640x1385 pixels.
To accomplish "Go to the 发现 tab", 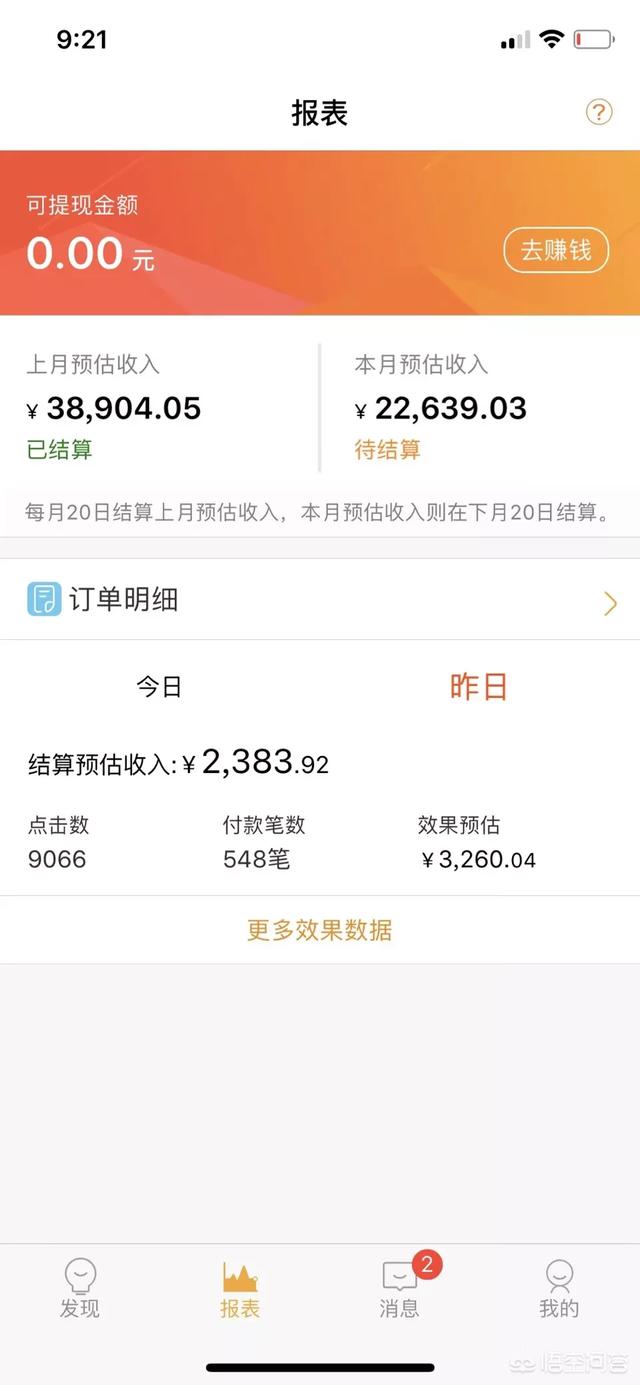I will click(x=80, y=1290).
